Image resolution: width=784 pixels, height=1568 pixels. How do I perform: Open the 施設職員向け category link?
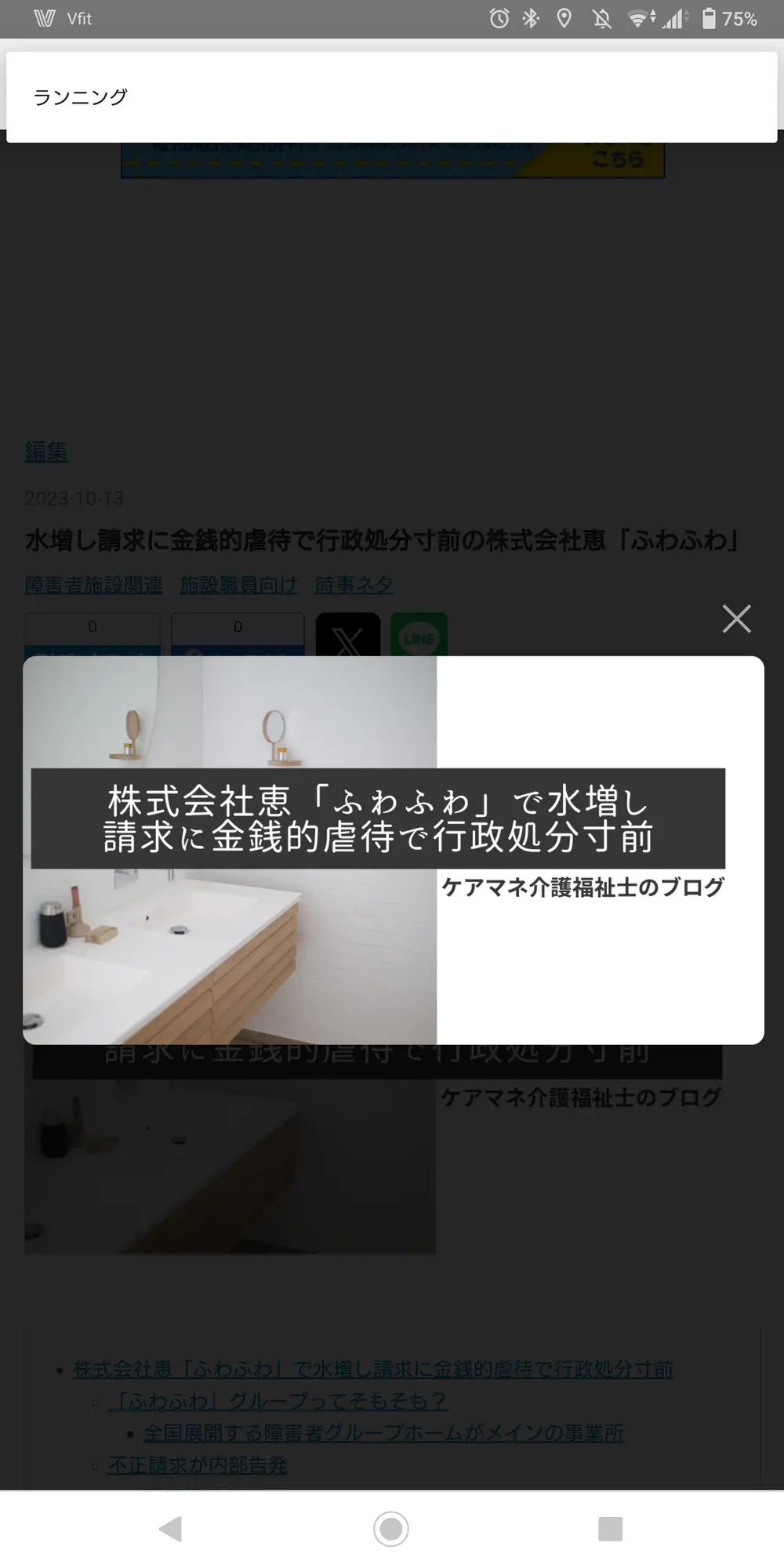[x=238, y=585]
